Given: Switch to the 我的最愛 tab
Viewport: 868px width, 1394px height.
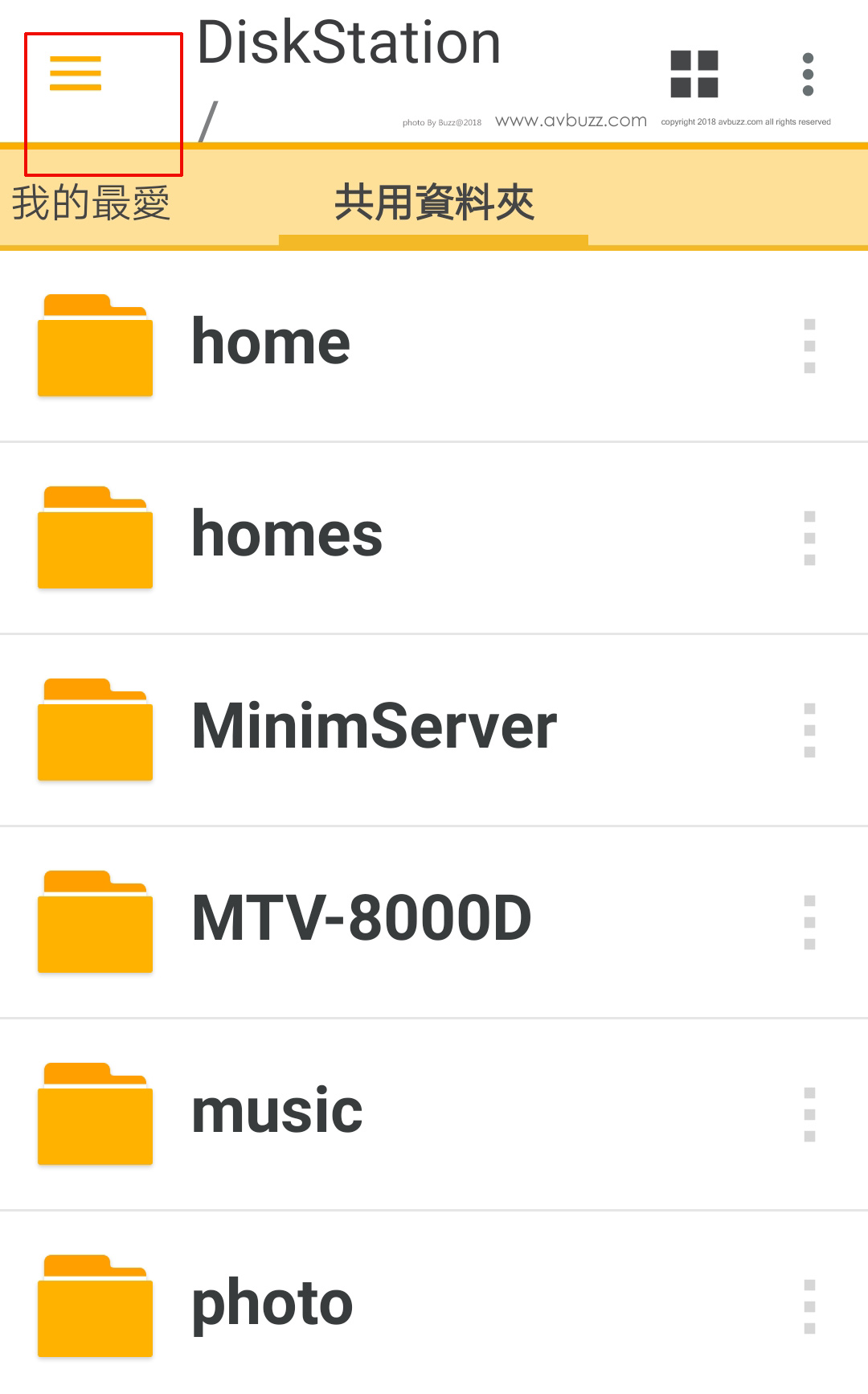Looking at the screenshot, I should pos(91,203).
